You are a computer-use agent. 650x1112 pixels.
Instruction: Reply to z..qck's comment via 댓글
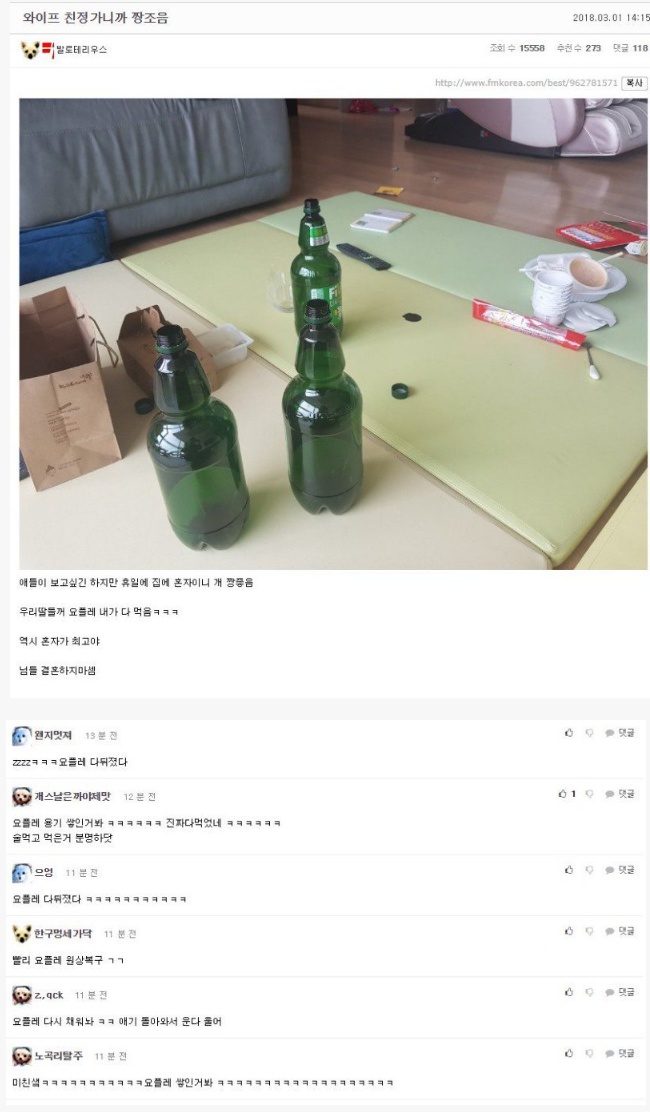(x=620, y=992)
